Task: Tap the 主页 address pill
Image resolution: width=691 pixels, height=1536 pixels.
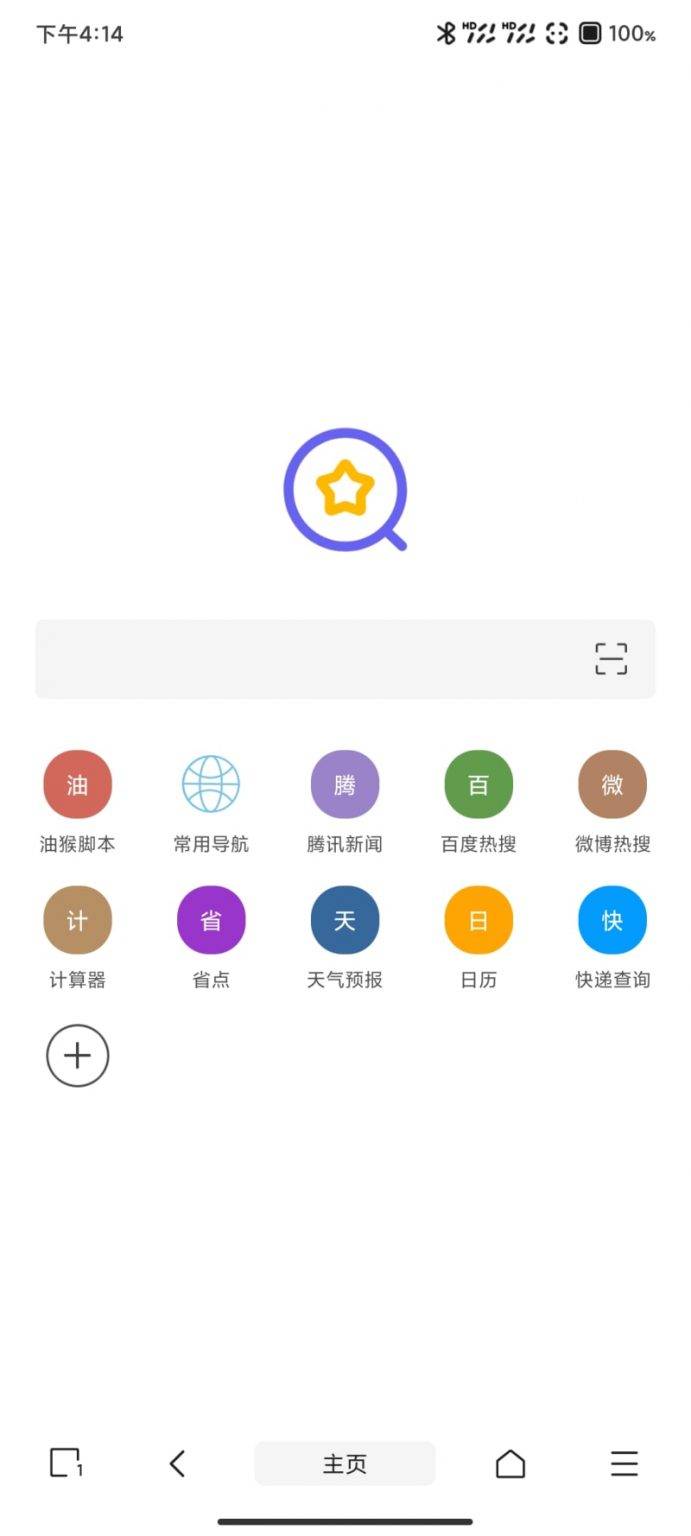Action: [x=345, y=1464]
